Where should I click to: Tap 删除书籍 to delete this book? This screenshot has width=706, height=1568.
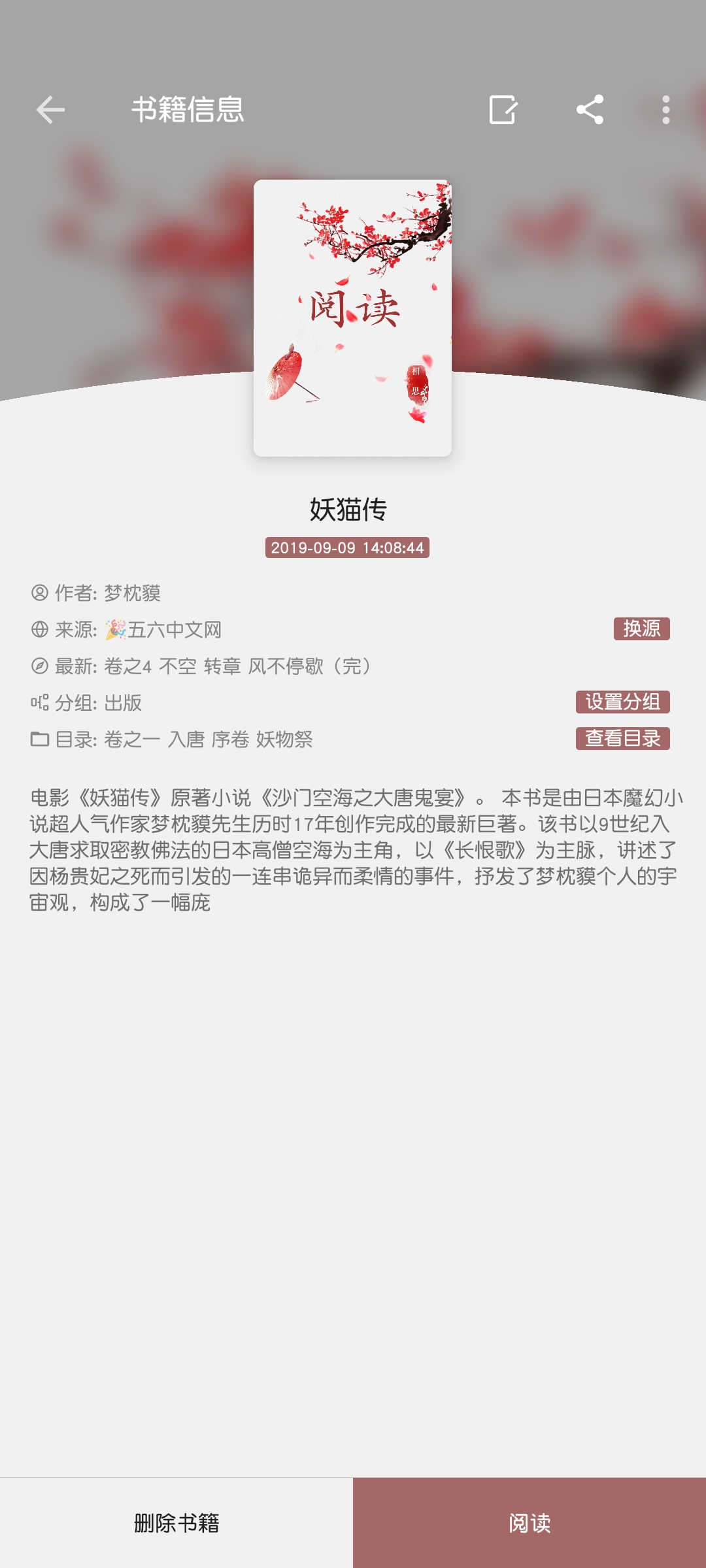[x=176, y=1523]
